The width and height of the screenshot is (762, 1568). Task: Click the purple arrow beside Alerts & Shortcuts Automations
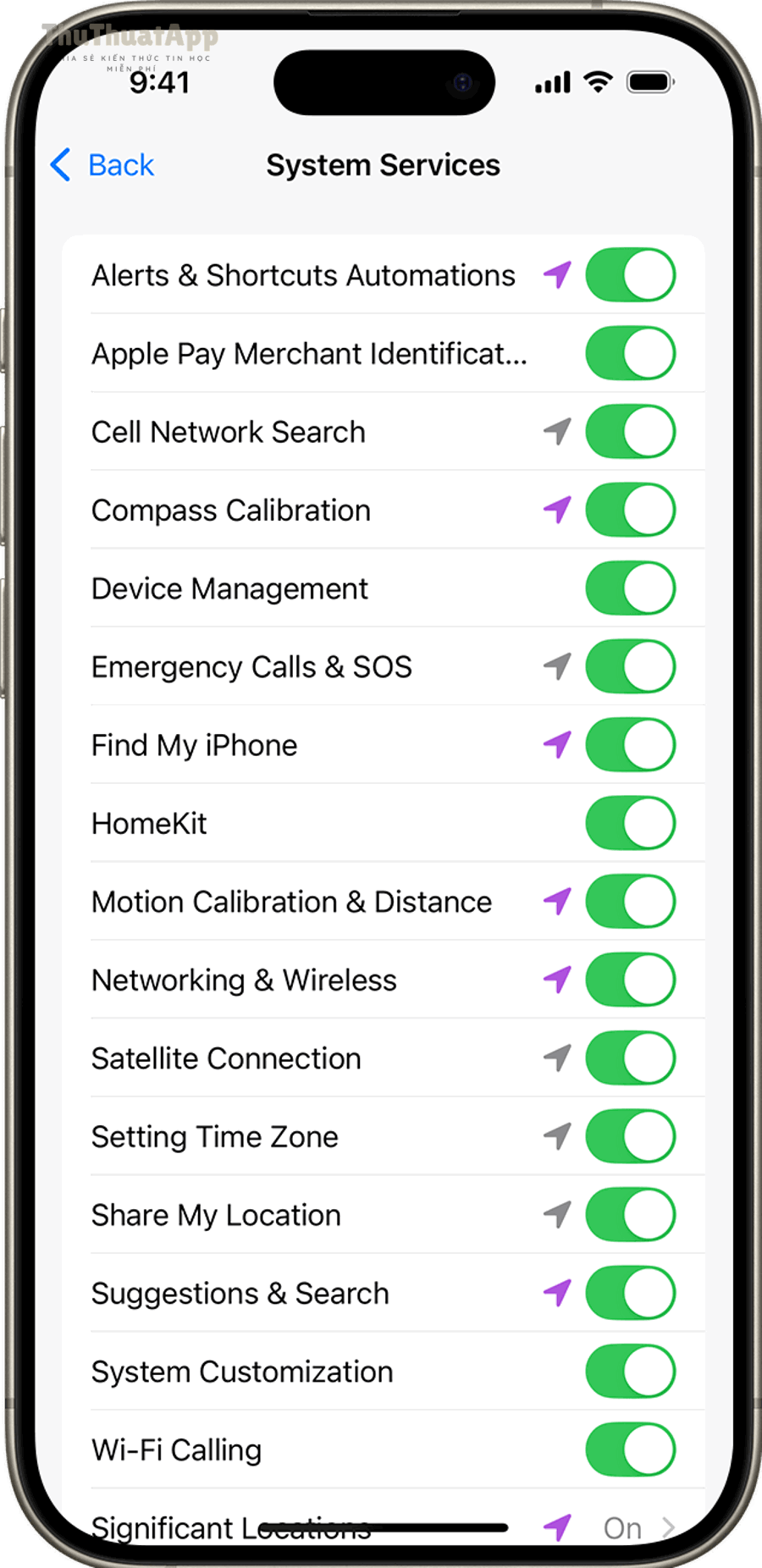[x=559, y=274]
